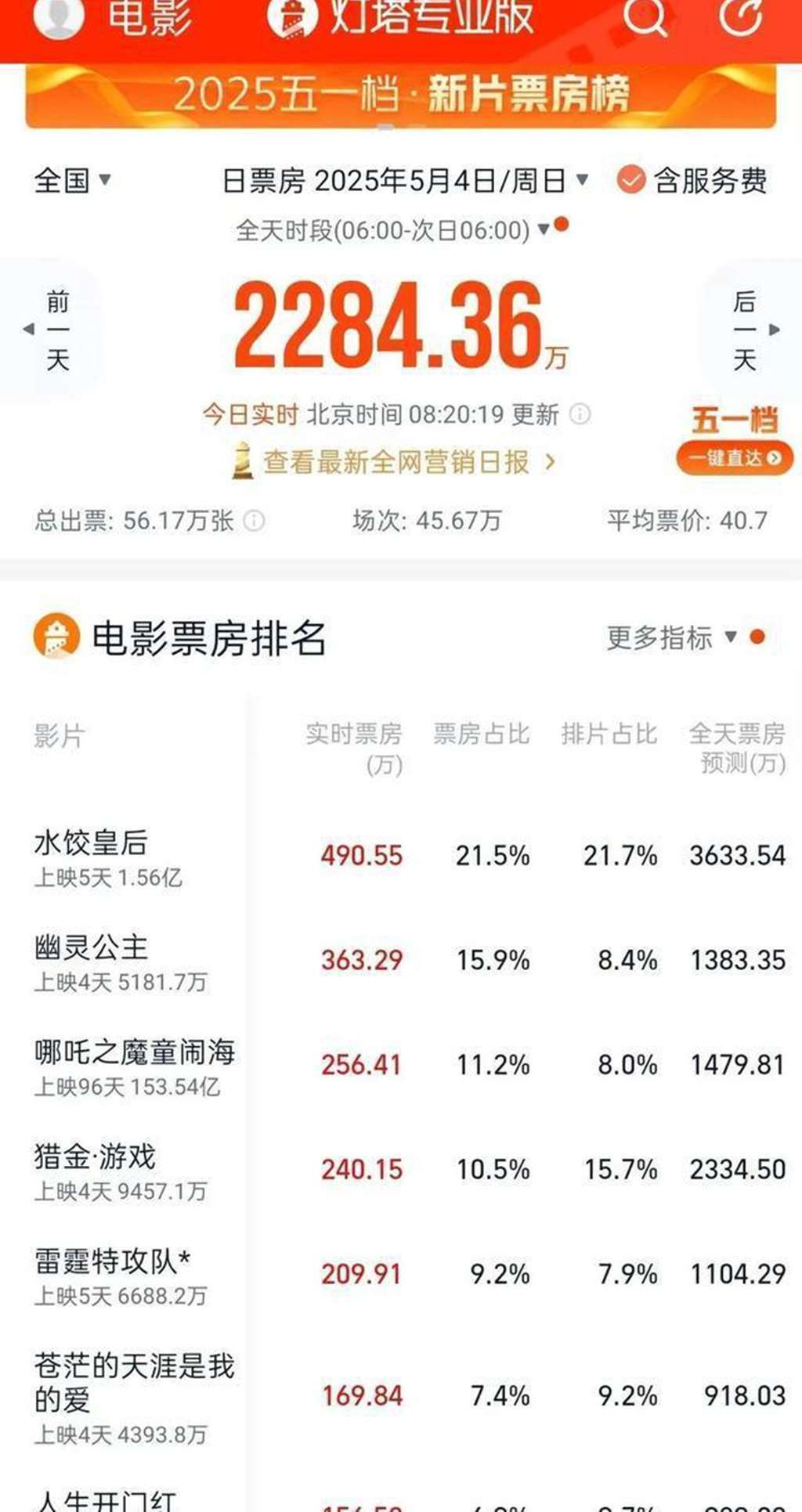
Task: Expand the 全国 region dropdown
Action: (x=72, y=181)
